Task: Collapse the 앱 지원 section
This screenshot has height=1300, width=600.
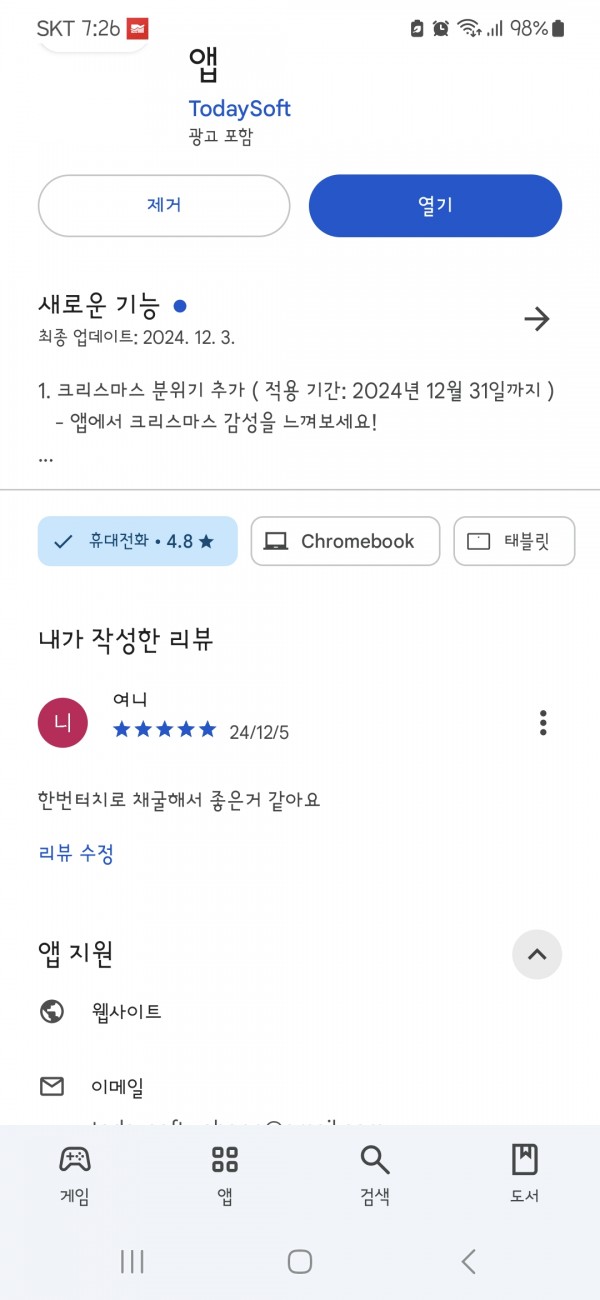Action: (537, 954)
